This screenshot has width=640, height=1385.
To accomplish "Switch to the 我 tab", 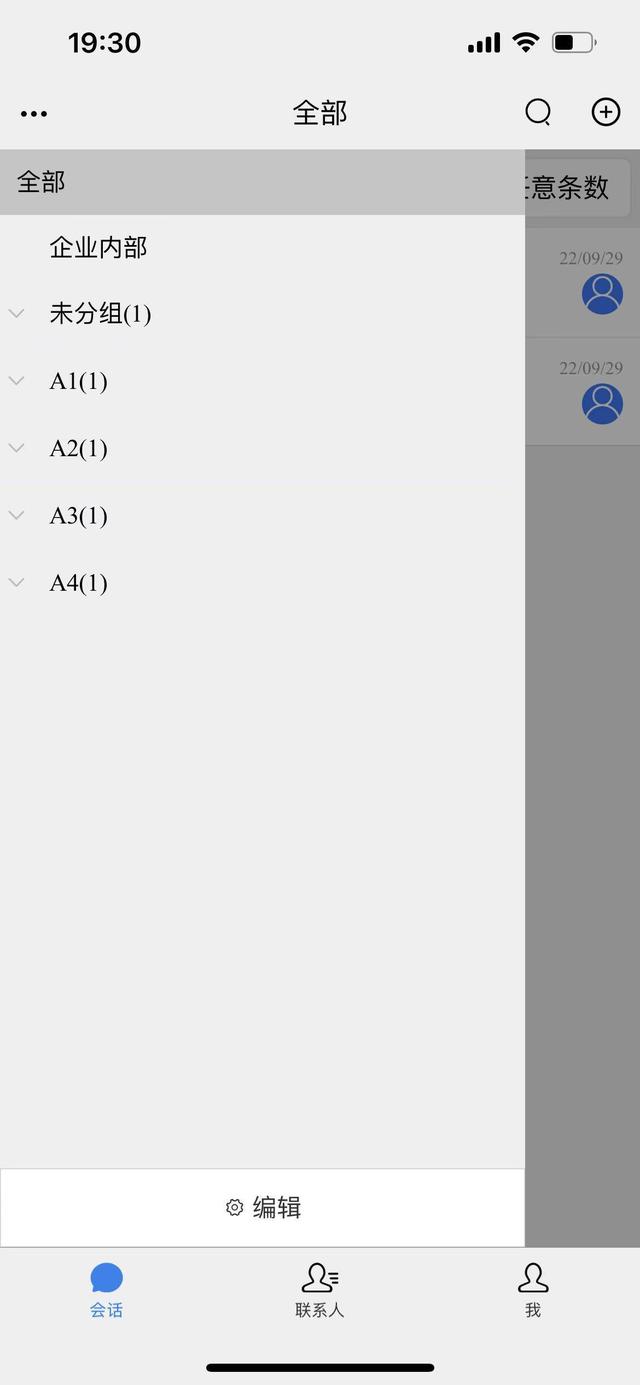I will pos(533,1290).
